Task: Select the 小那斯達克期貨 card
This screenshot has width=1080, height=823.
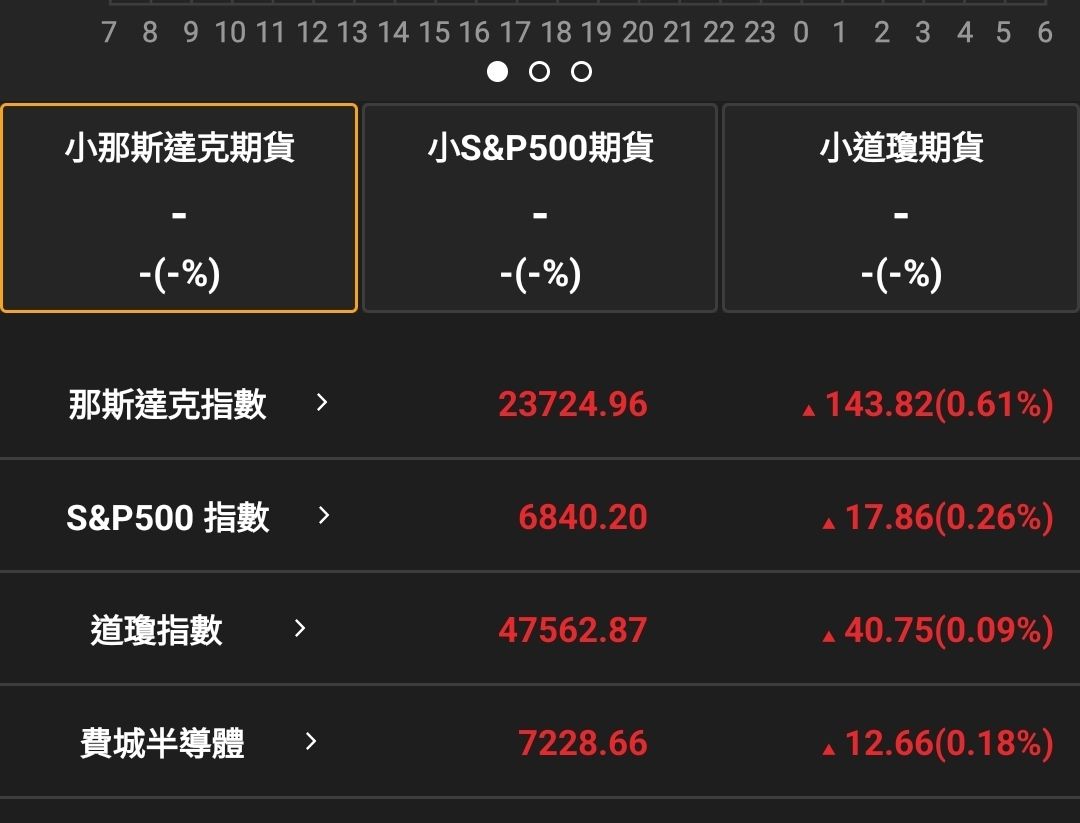Action: [x=179, y=208]
